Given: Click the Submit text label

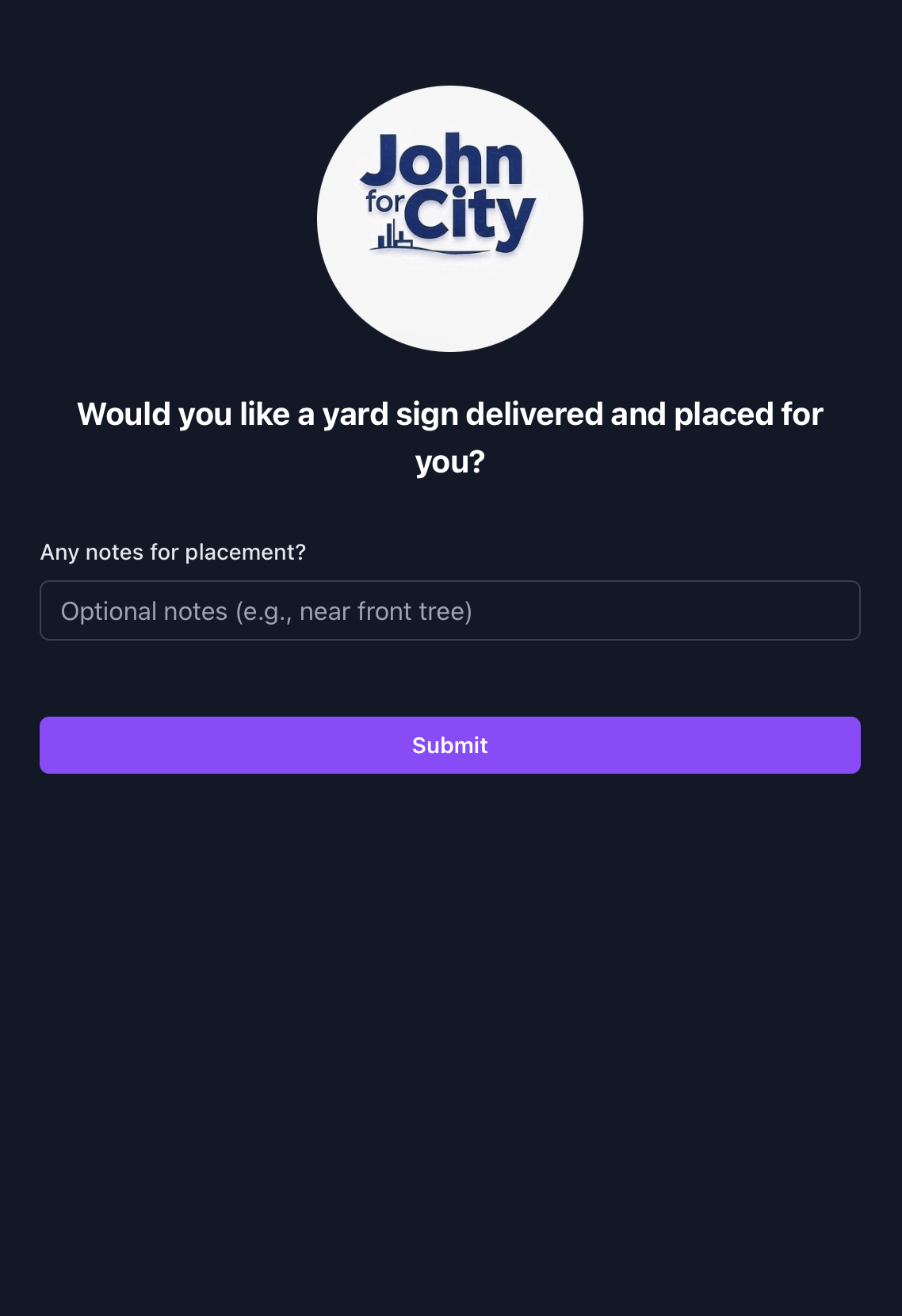Looking at the screenshot, I should tap(449, 744).
